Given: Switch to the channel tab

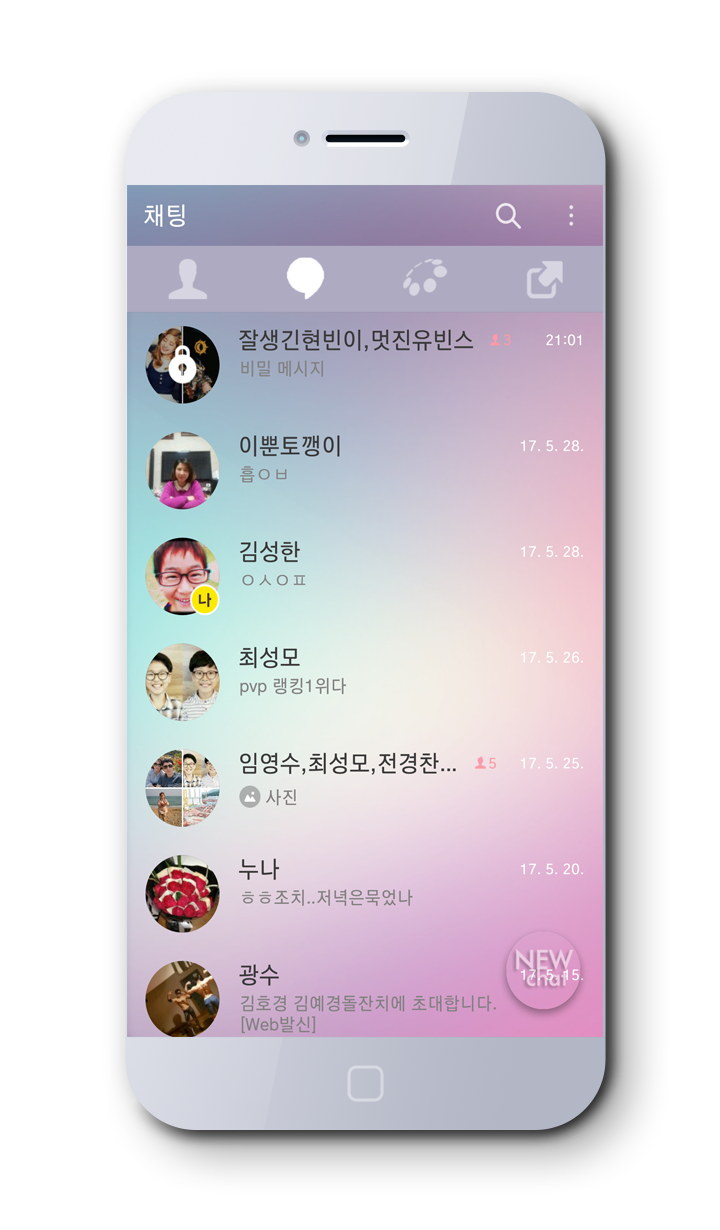Looking at the screenshot, I should [x=425, y=279].
